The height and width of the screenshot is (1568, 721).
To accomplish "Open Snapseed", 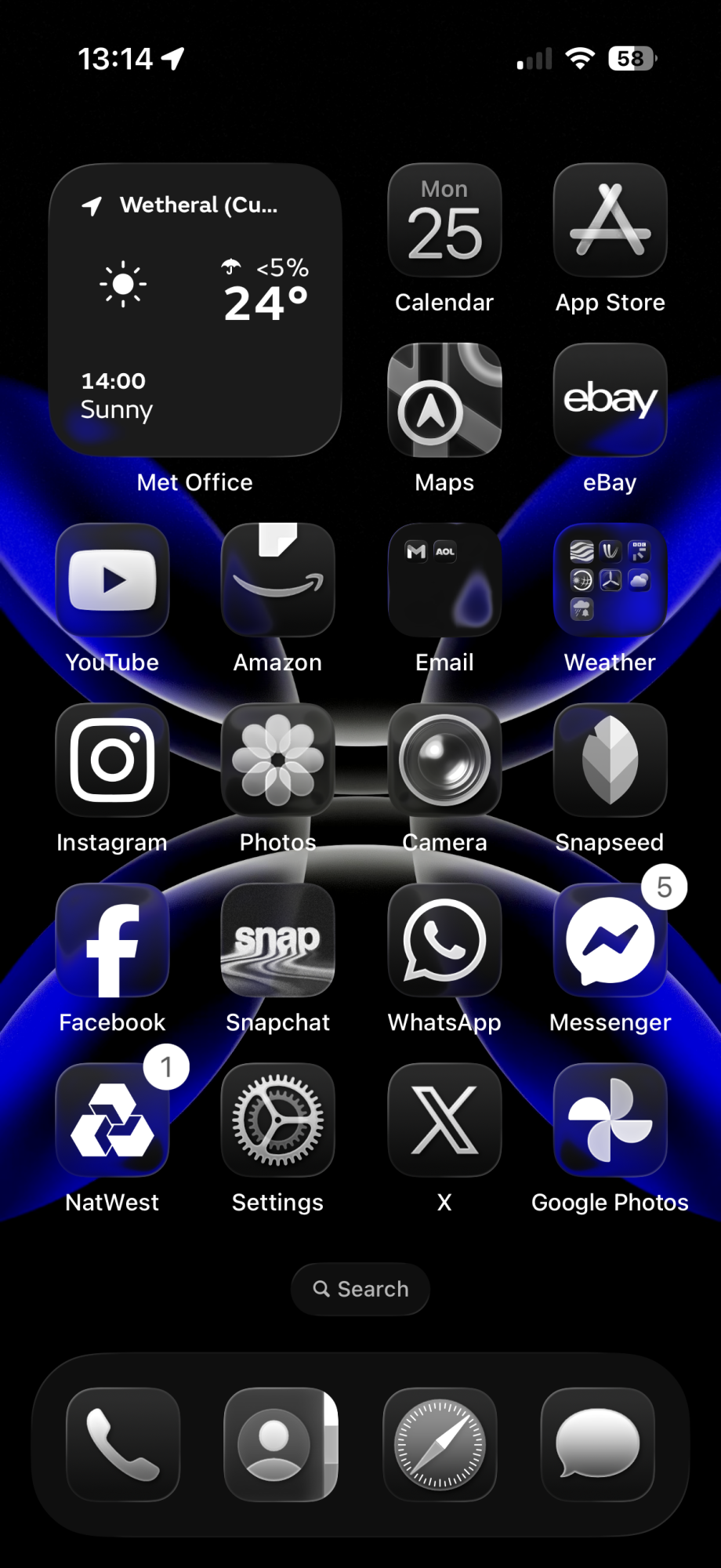I will 610,760.
